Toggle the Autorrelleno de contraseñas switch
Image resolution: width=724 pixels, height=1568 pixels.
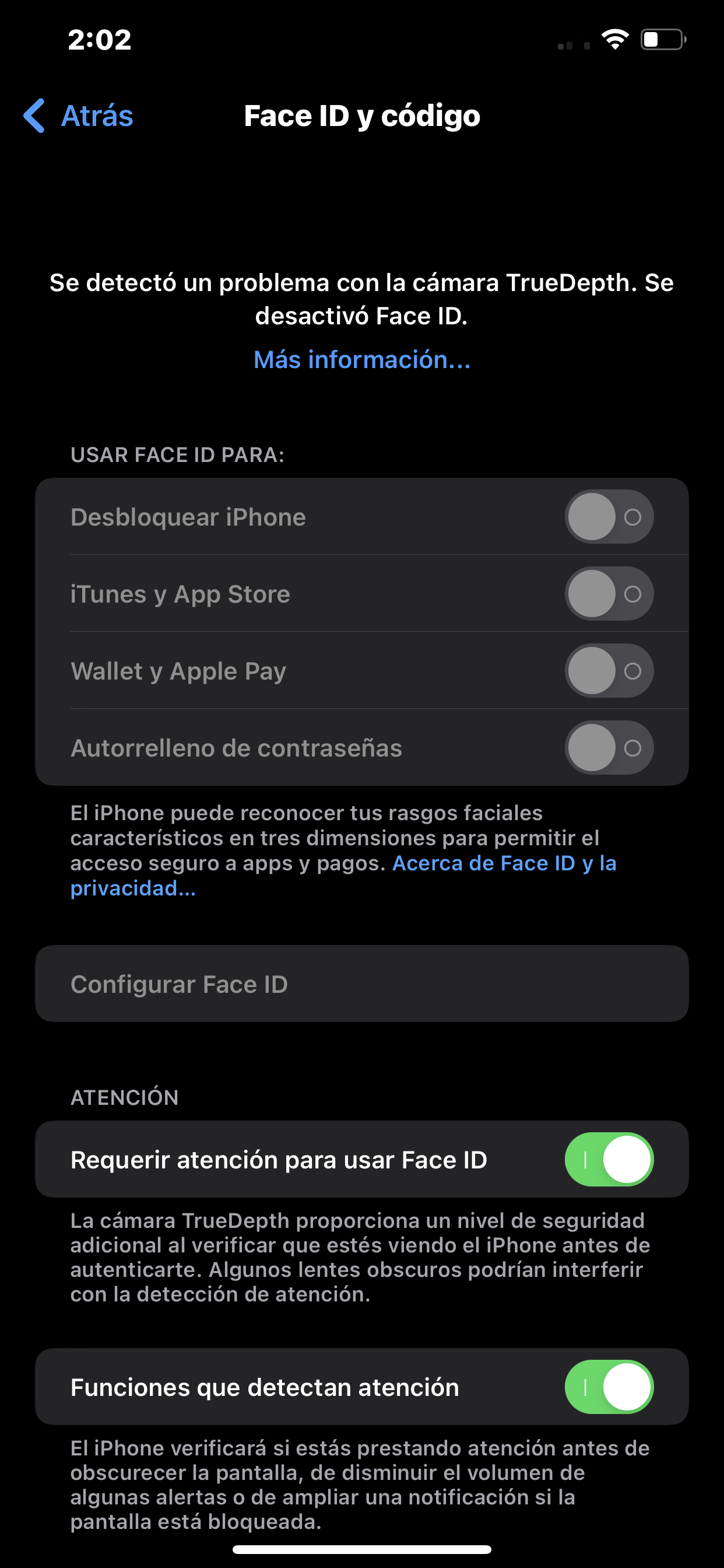[x=609, y=747]
